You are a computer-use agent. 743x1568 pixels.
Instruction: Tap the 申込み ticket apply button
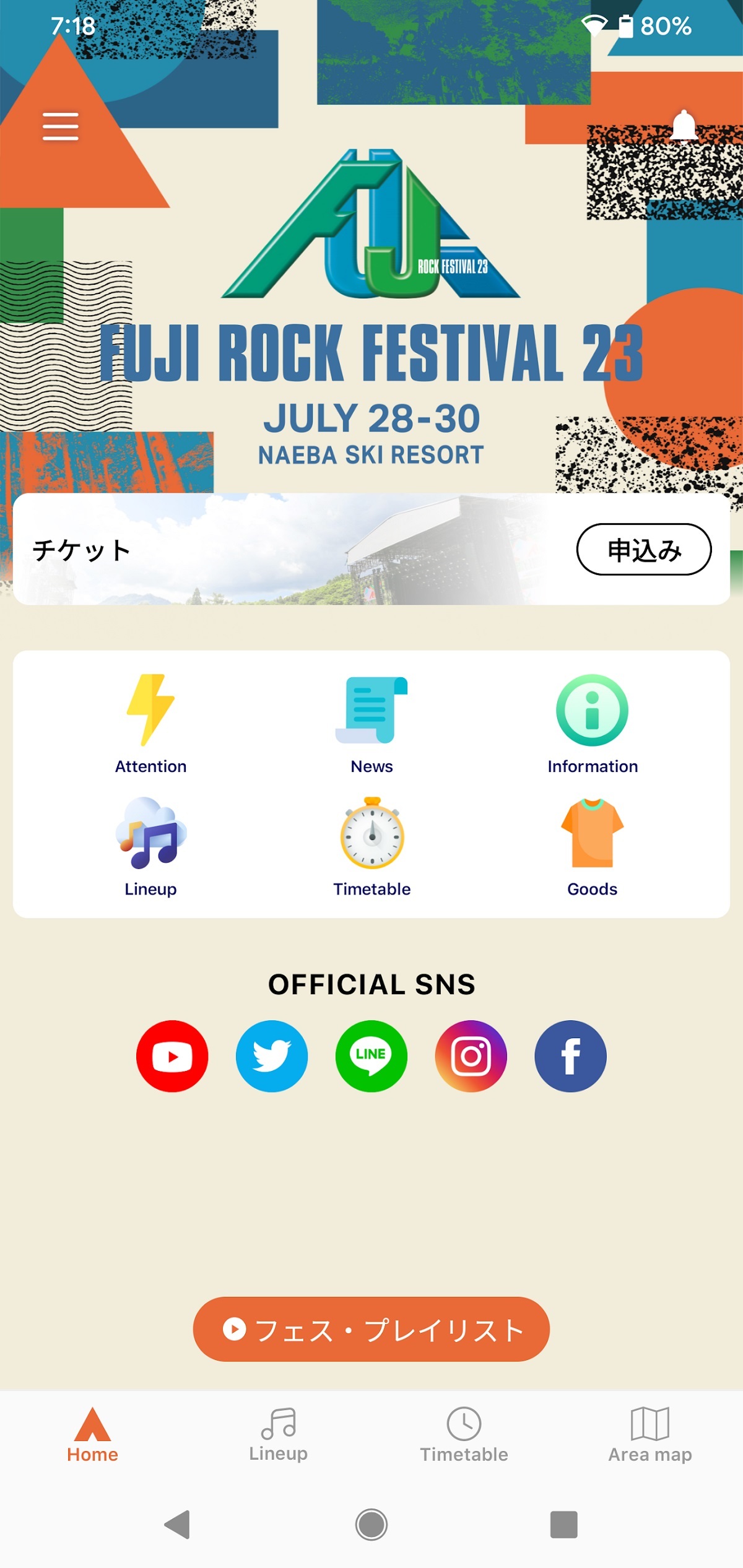(643, 549)
